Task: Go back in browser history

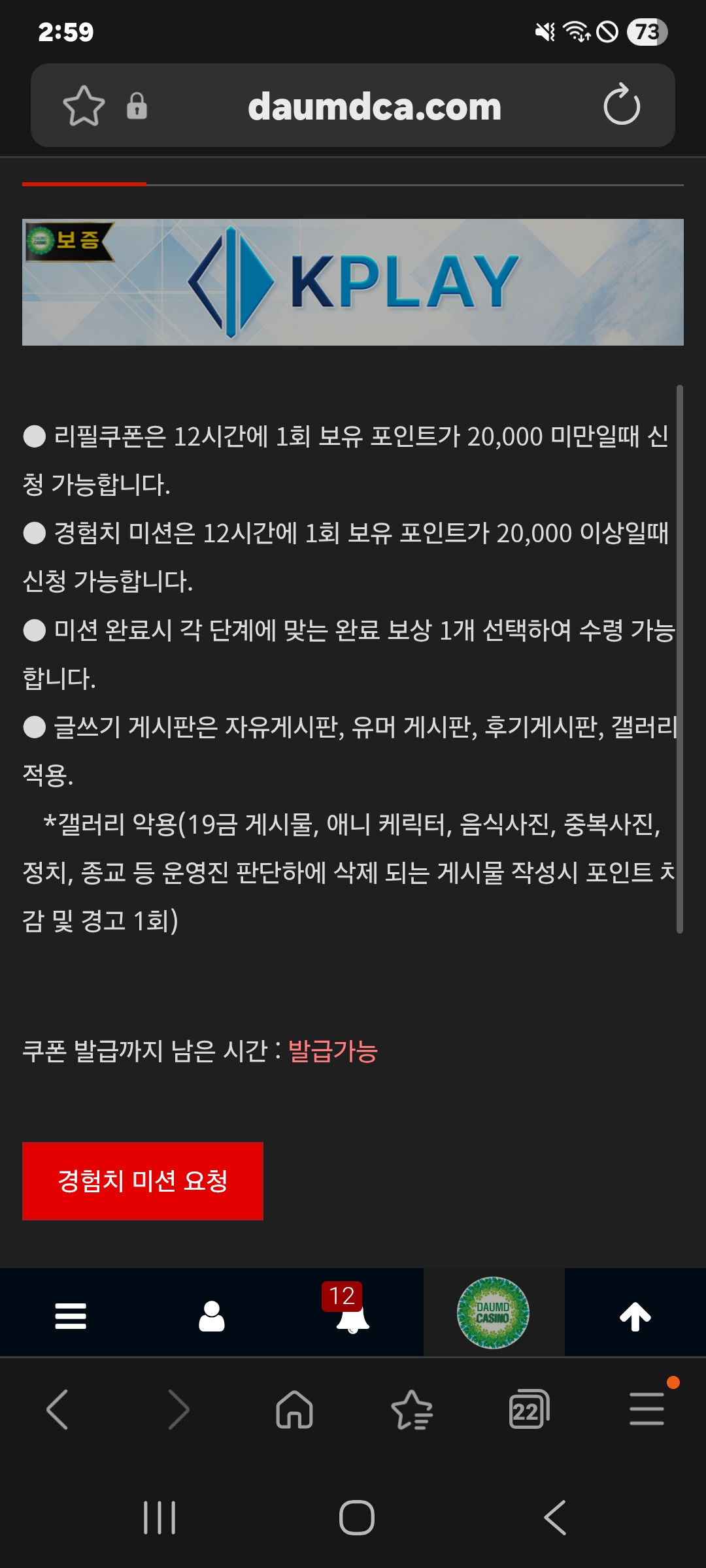Action: pos(58,1409)
